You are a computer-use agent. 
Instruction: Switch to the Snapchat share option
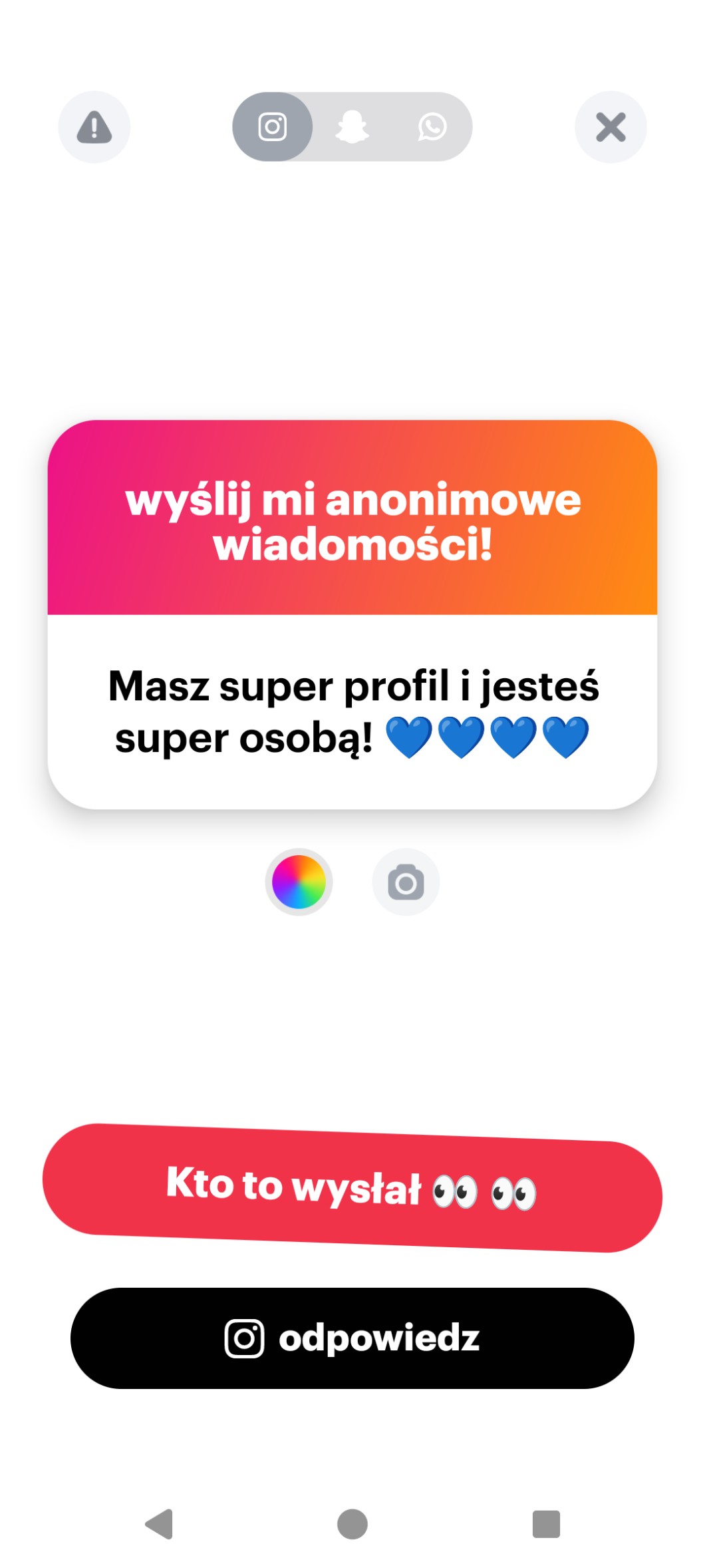352,127
